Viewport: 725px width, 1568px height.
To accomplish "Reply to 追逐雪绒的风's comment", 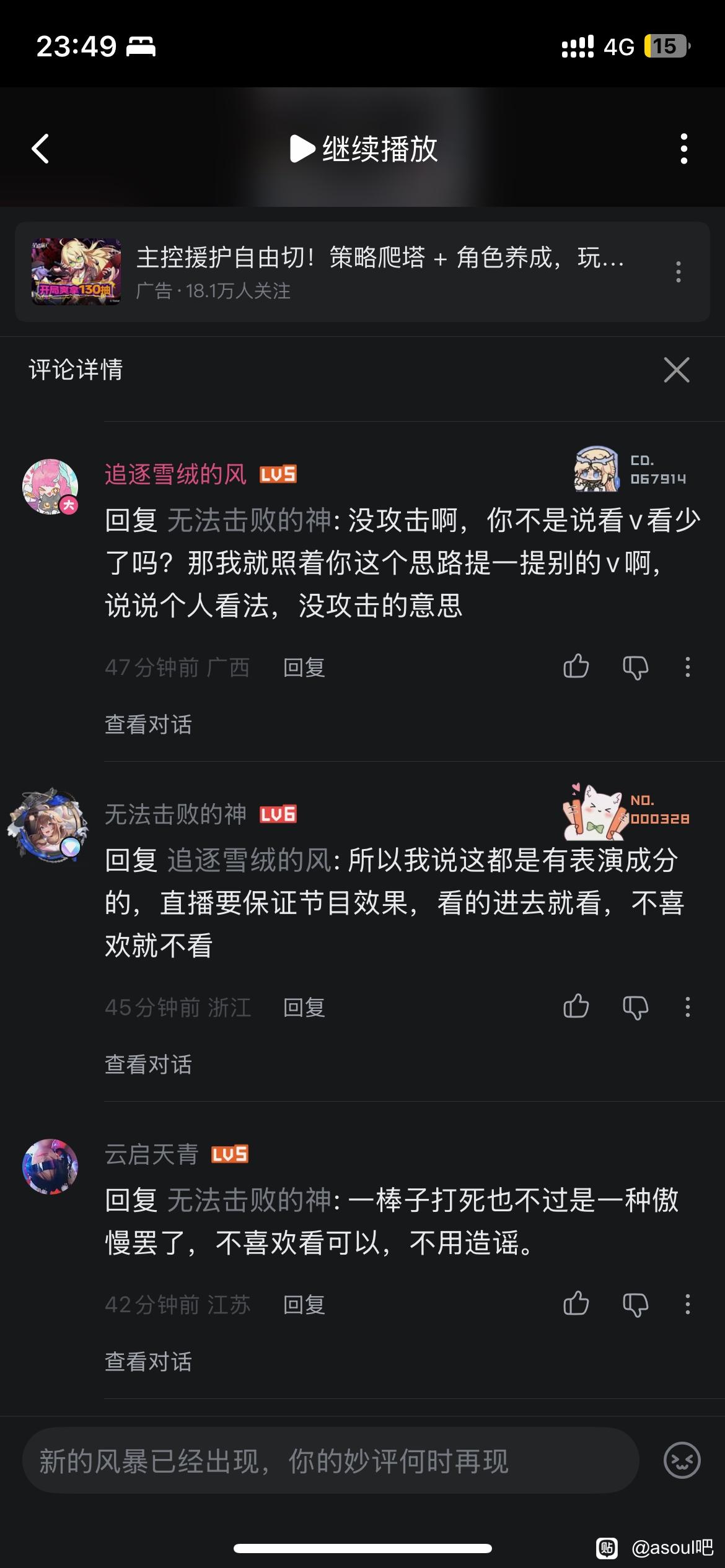I will click(304, 668).
